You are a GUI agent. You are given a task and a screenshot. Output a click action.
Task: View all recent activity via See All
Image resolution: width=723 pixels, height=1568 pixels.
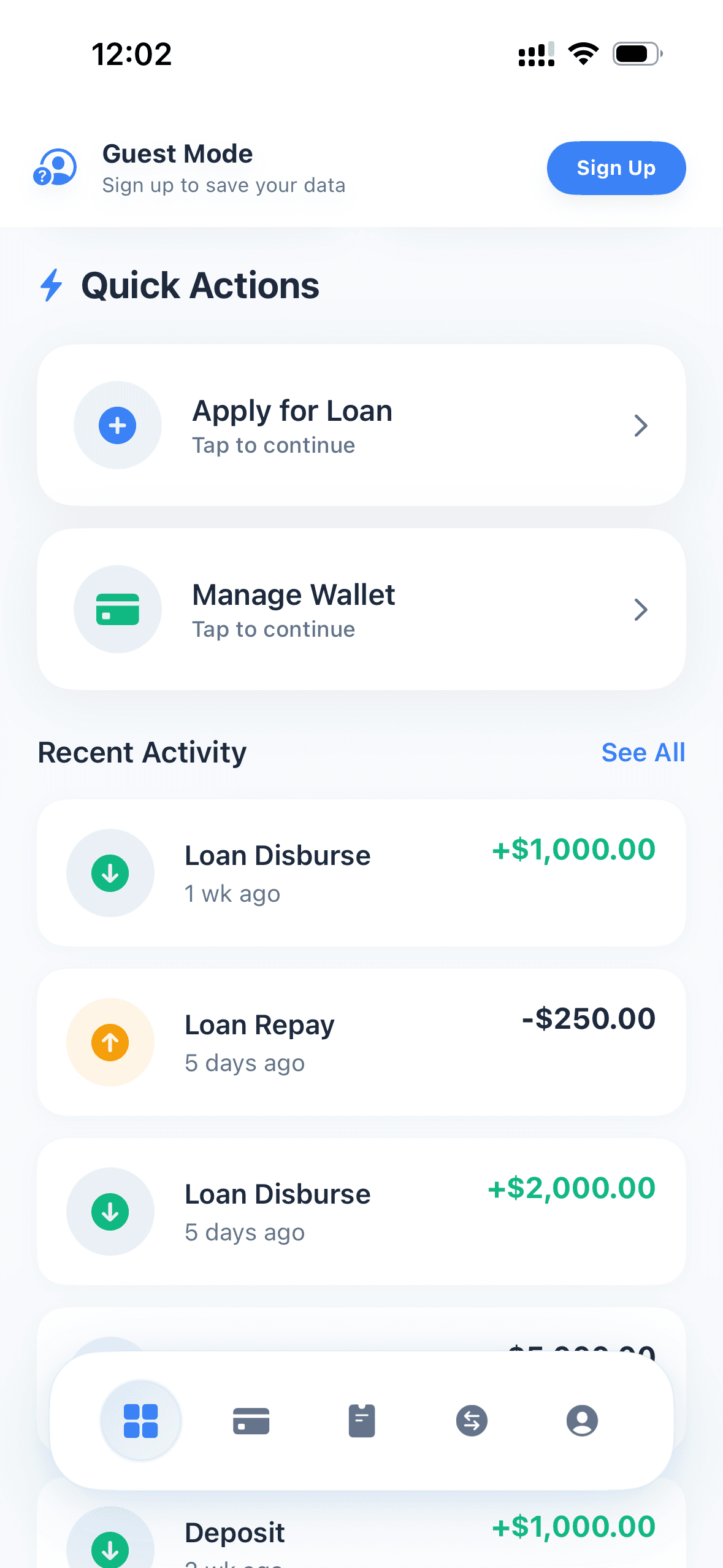[643, 753]
